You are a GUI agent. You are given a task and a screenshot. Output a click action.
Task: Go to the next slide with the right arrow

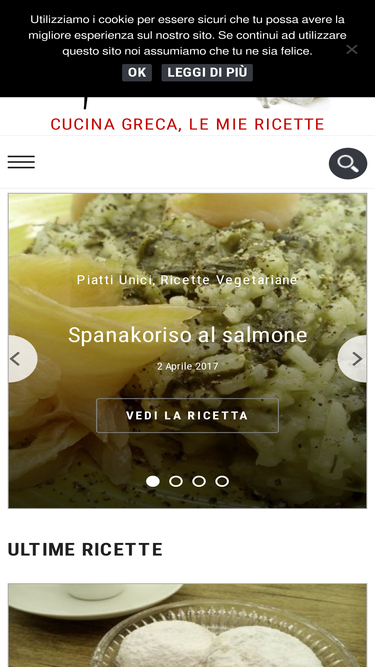click(x=353, y=359)
